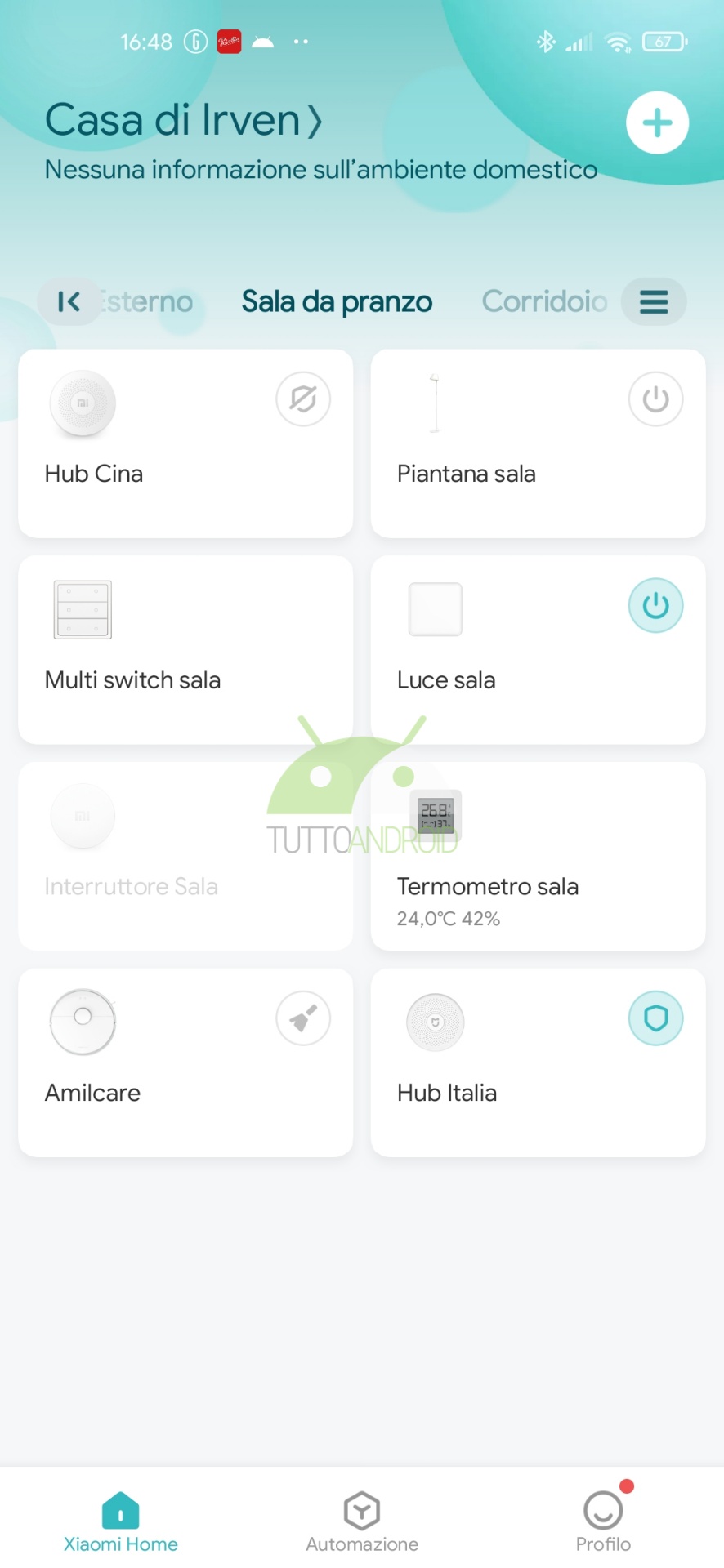Select the Xiaomi Home tab
Image resolution: width=724 pixels, height=1568 pixels.
[x=121, y=1522]
